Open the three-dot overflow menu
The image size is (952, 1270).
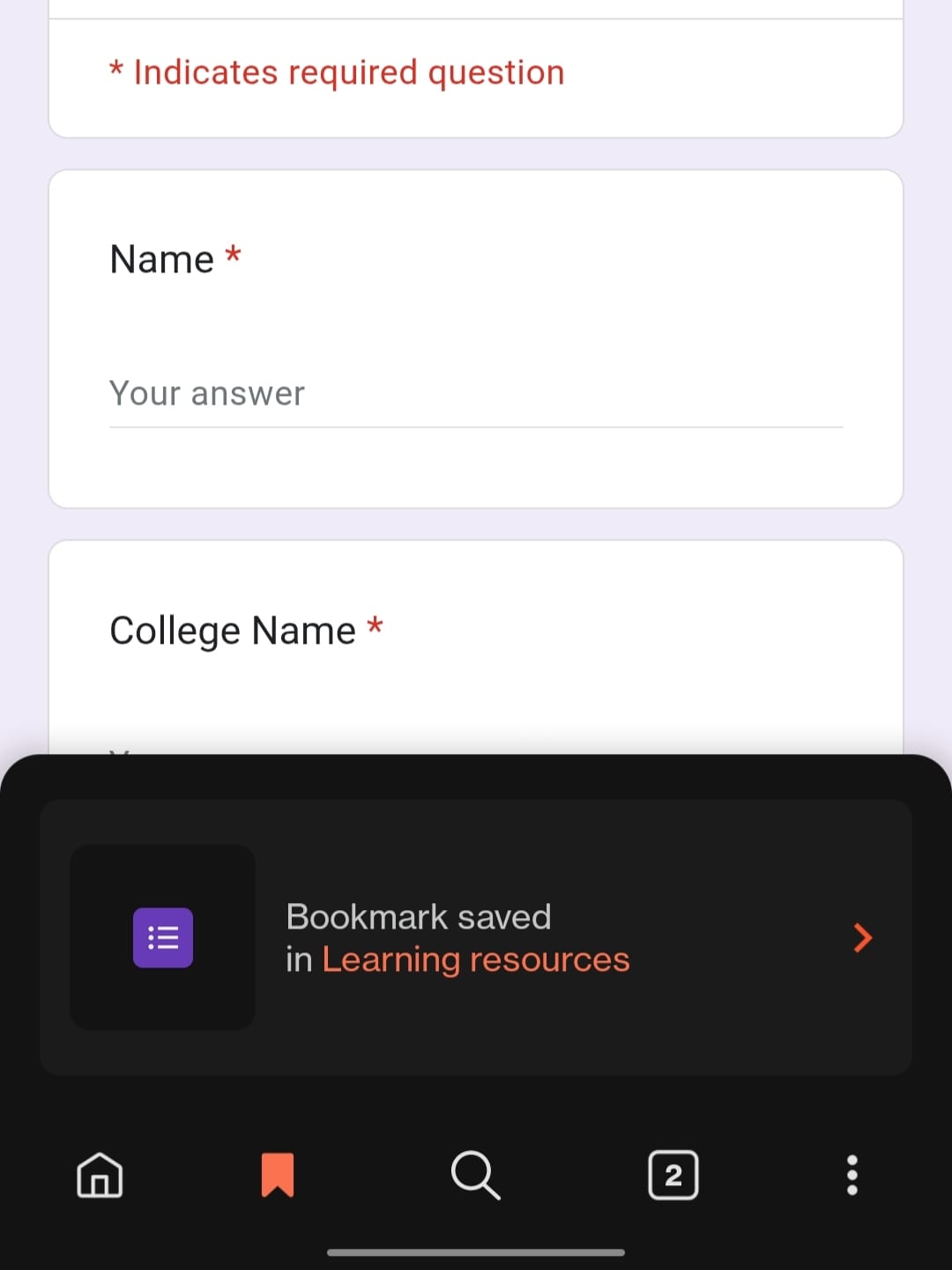point(852,1175)
